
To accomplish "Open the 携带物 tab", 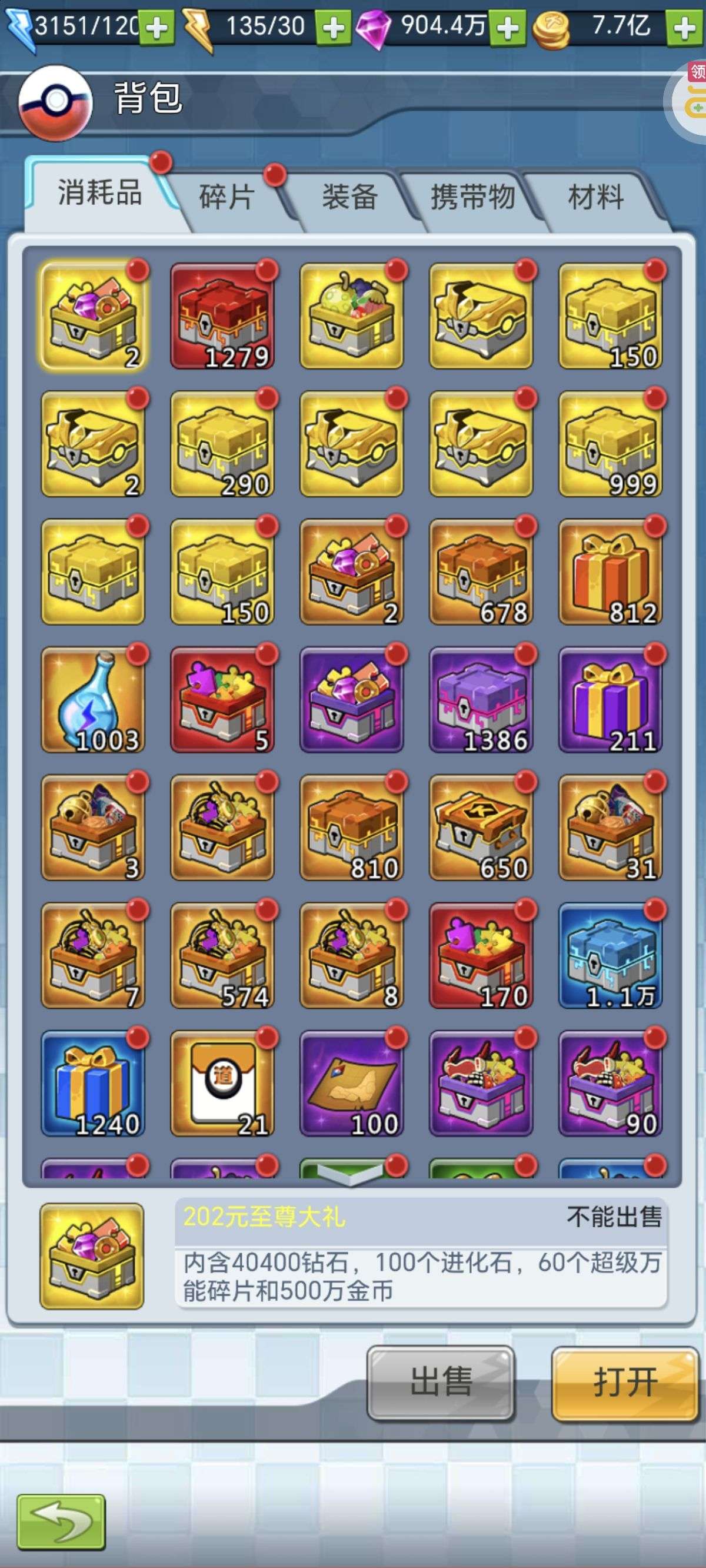I will 472,198.
